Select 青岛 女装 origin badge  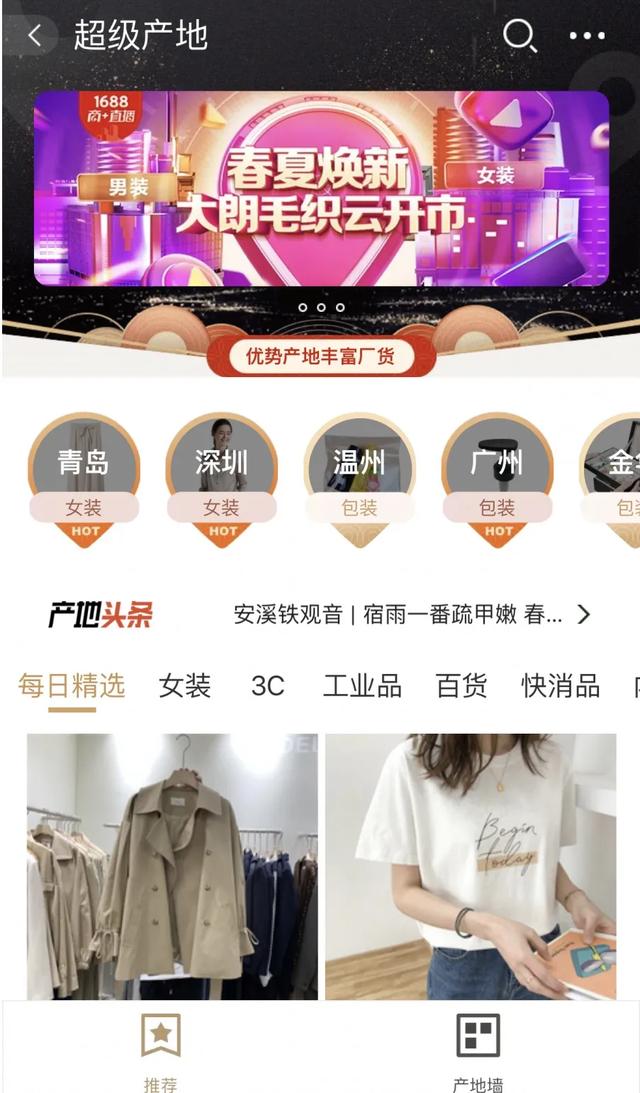(x=84, y=477)
